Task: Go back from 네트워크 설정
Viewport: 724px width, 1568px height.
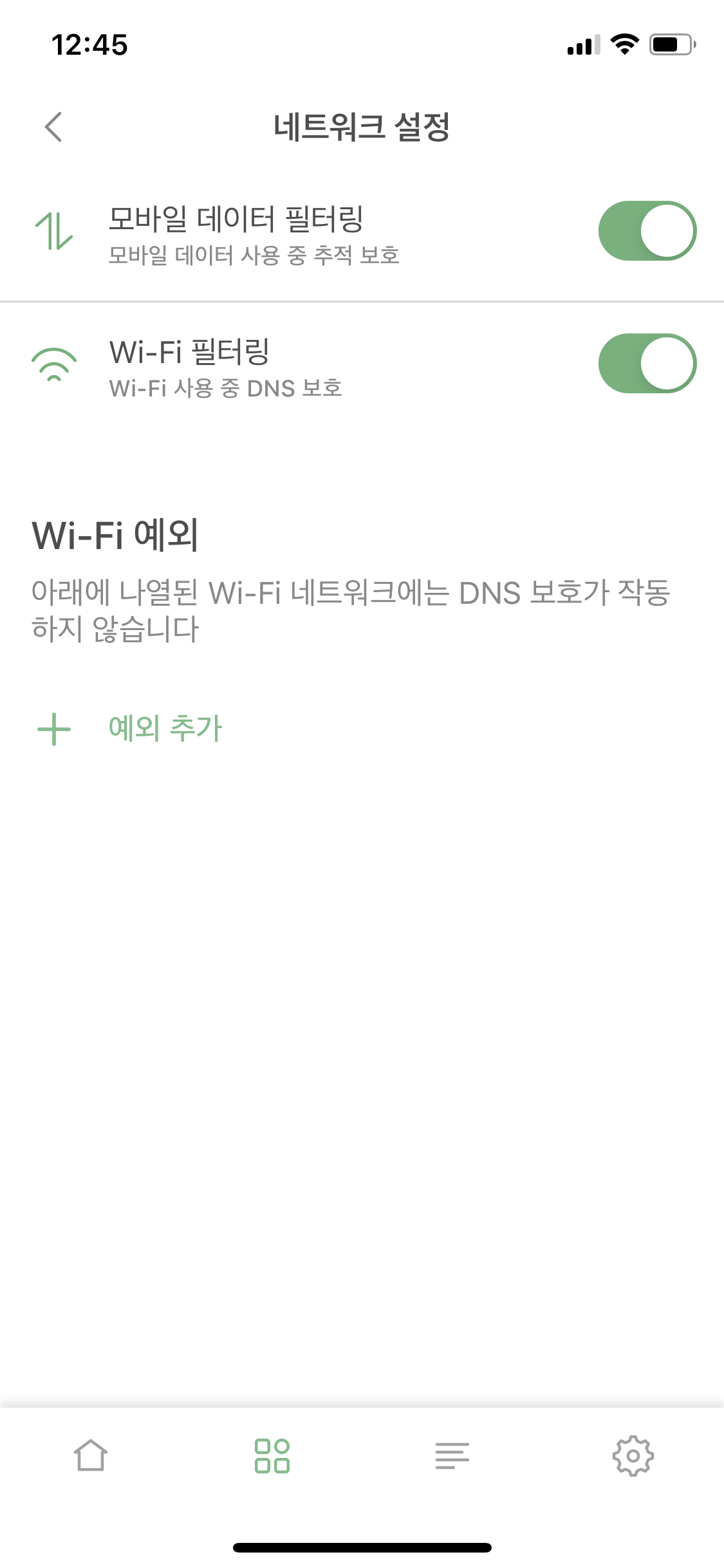Action: [x=54, y=126]
